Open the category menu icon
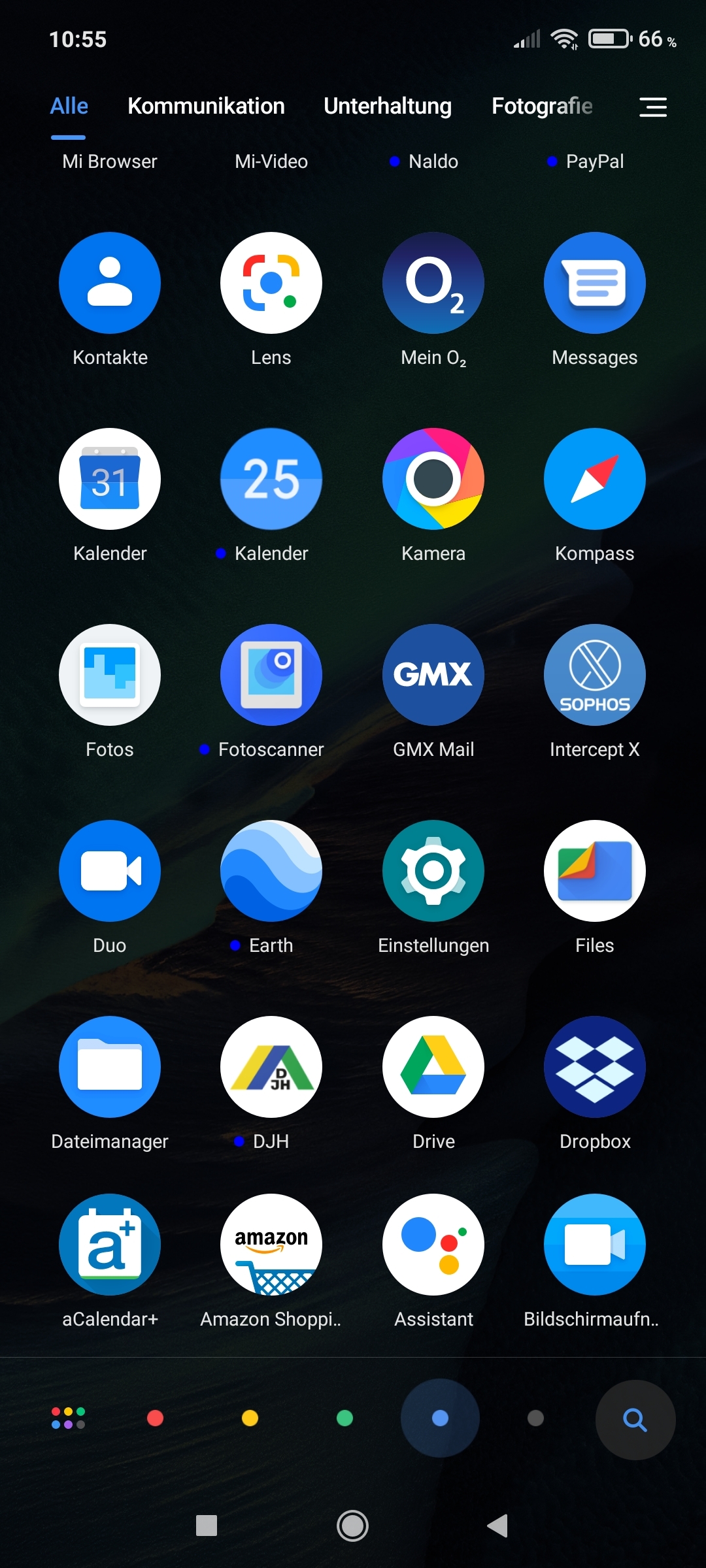This screenshot has width=706, height=1568. click(652, 106)
